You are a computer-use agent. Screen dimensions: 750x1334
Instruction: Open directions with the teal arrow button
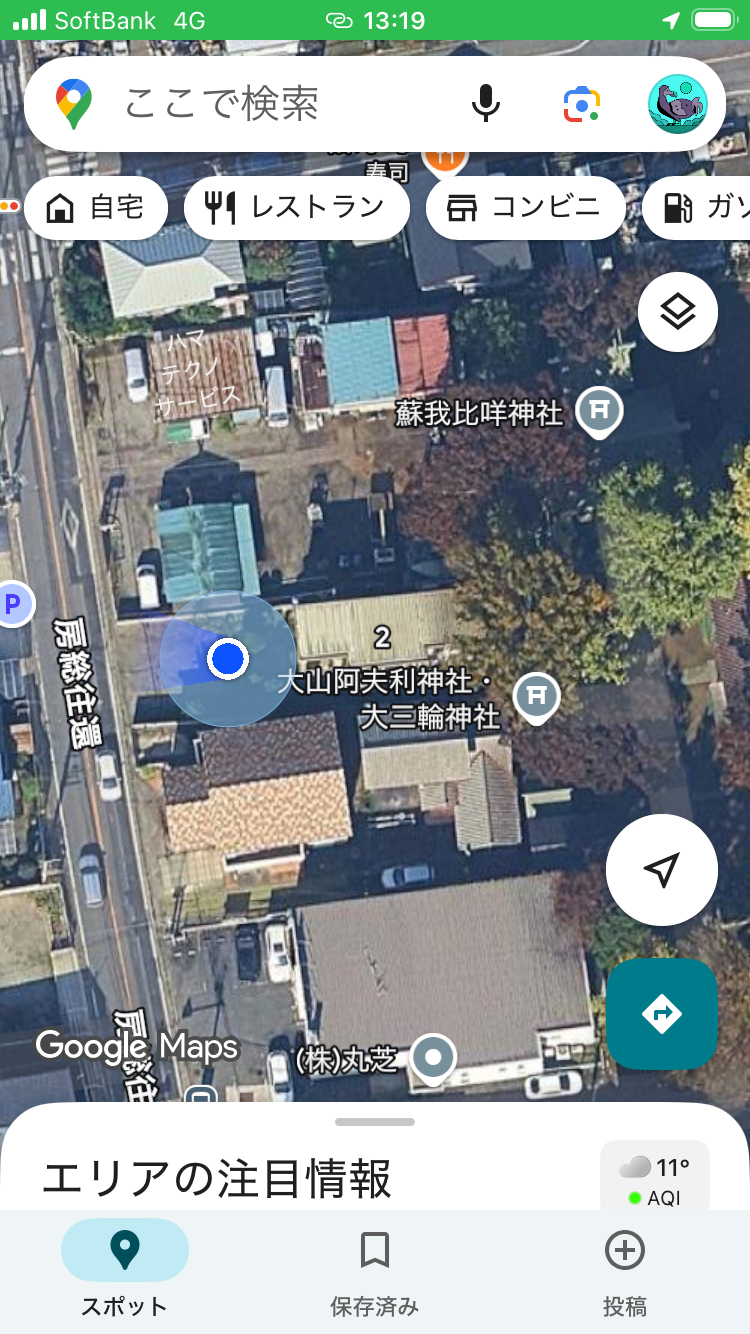pos(661,1014)
